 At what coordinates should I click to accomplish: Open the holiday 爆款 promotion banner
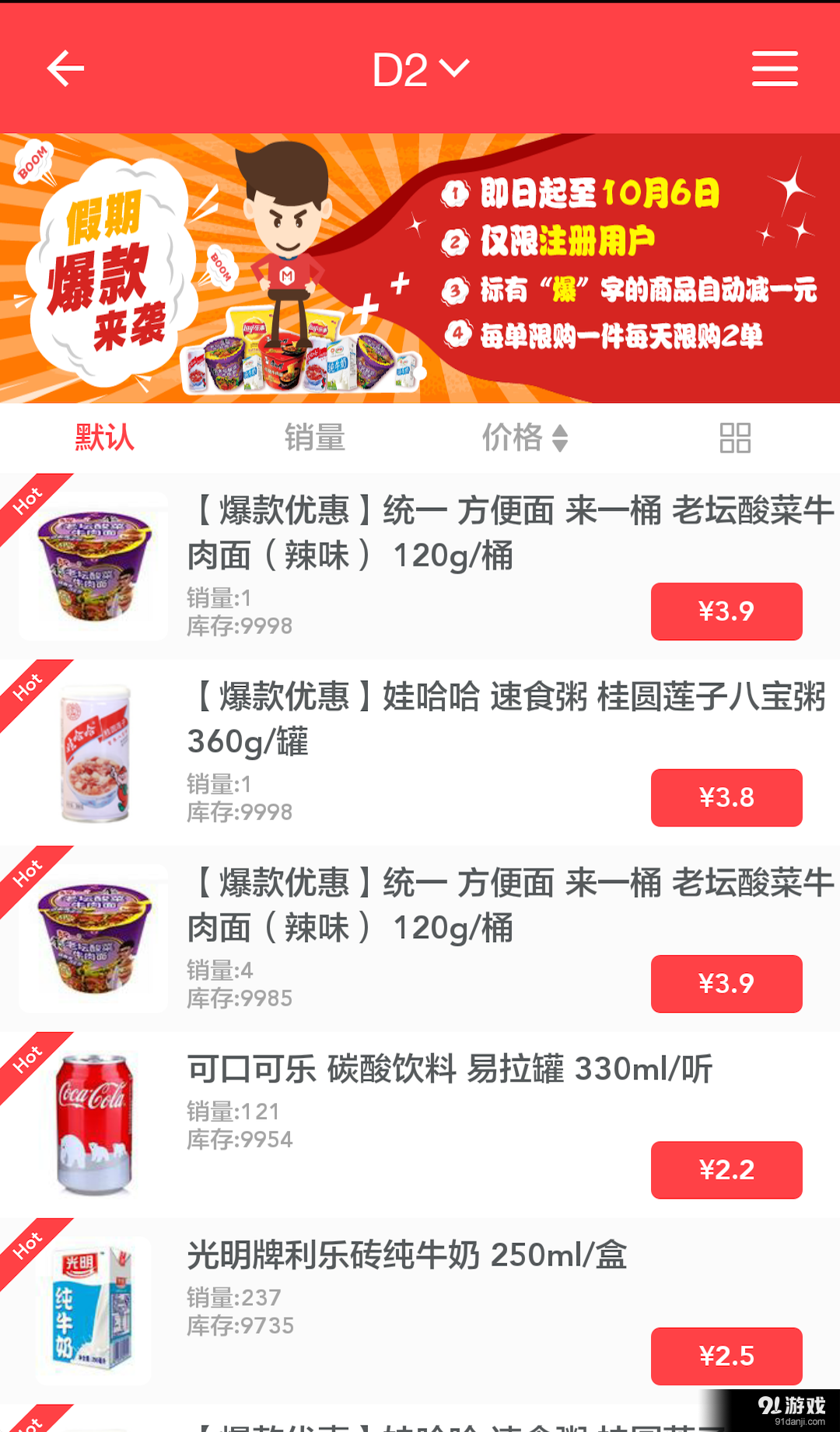(420, 268)
